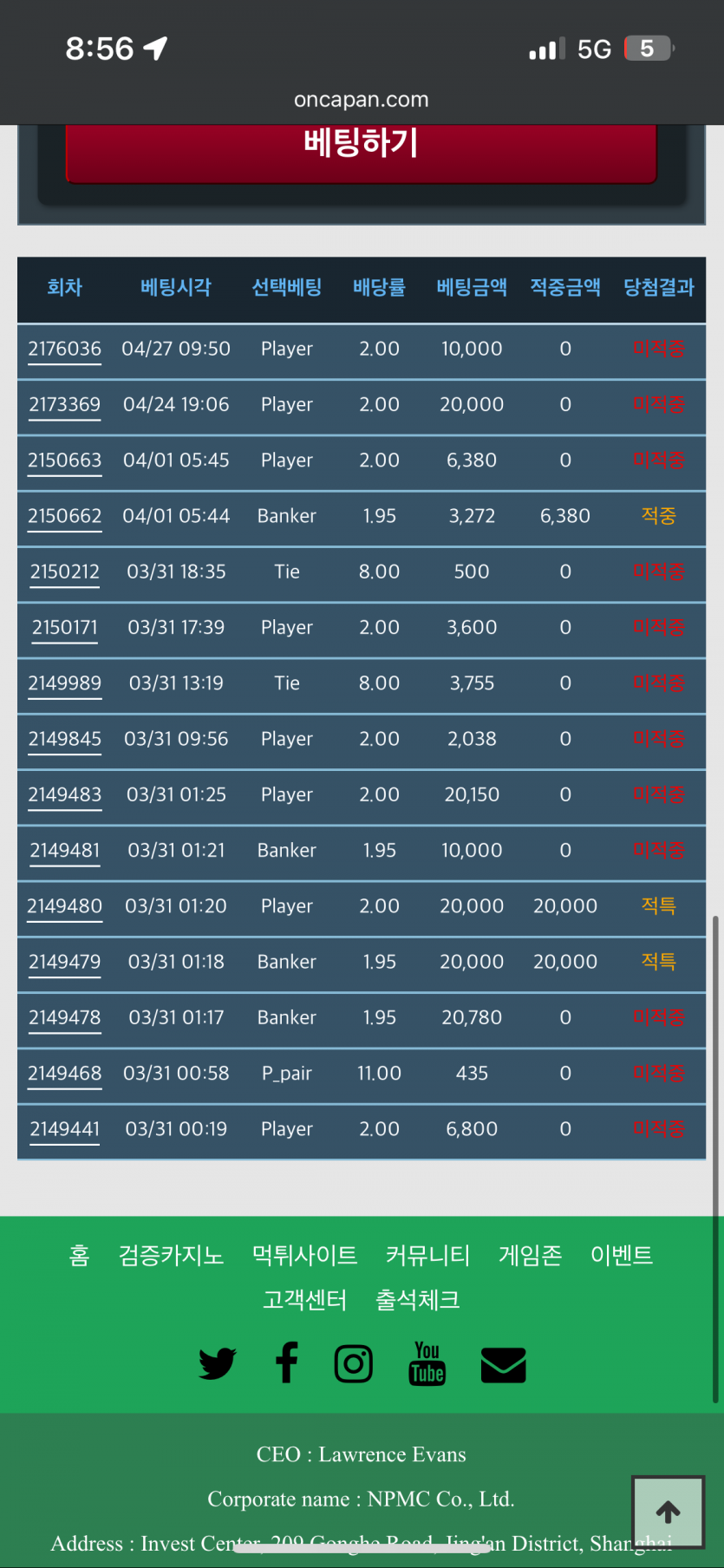Go to 홈 in footer
This screenshot has width=724, height=1568.
coord(79,1255)
